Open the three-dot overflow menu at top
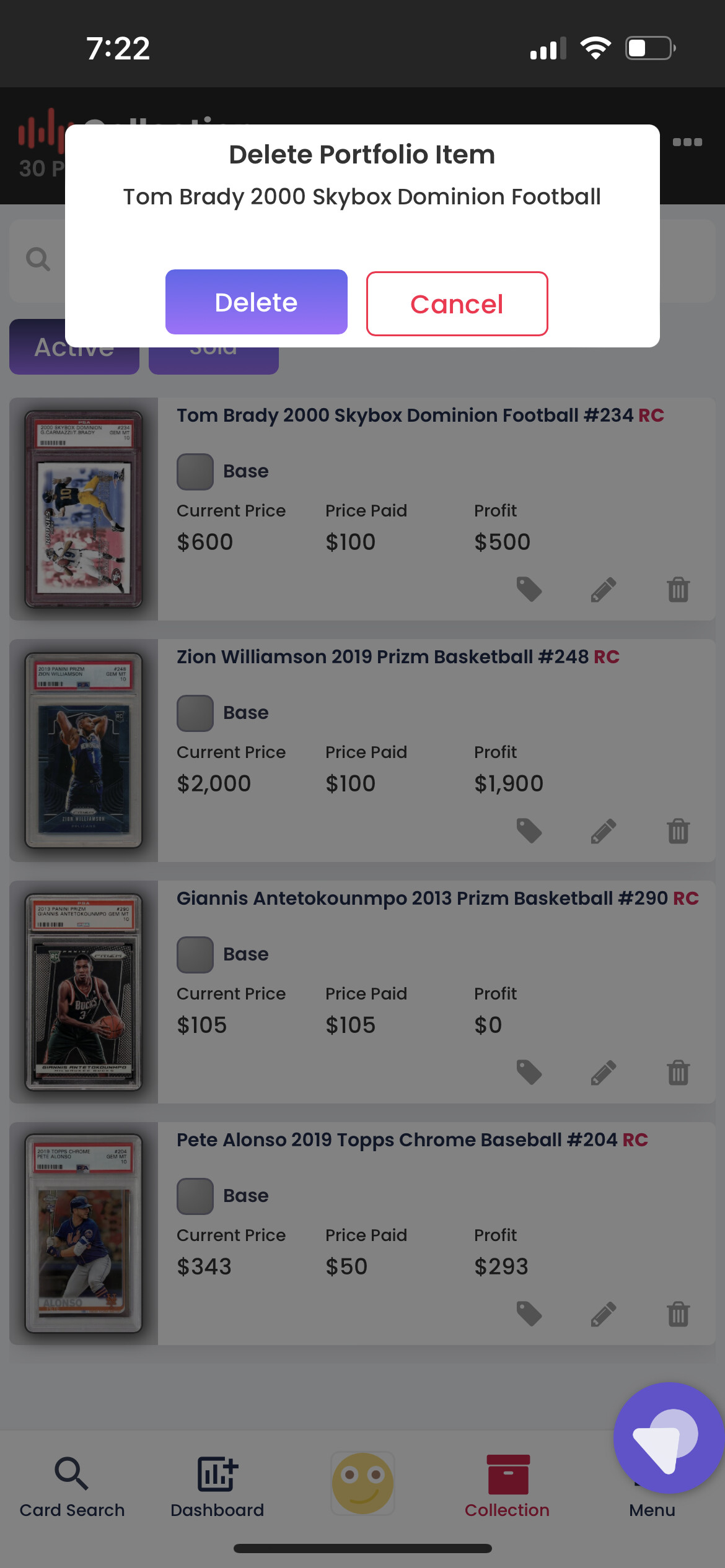 point(688,142)
